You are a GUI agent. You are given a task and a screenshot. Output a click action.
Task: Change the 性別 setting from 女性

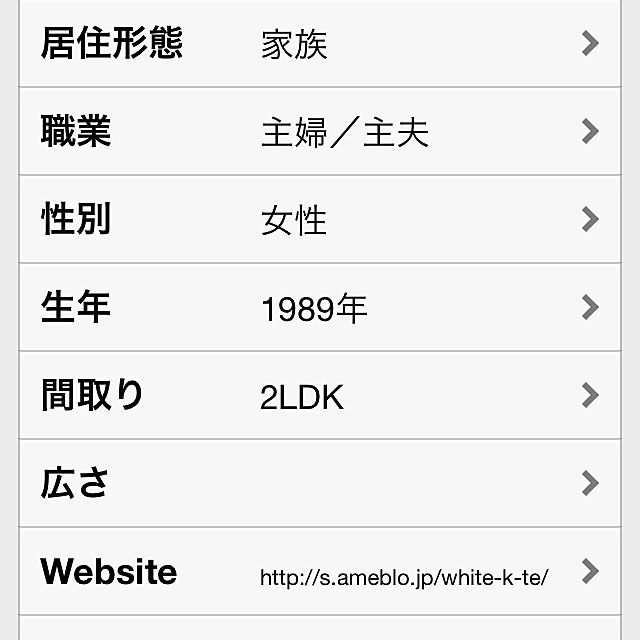click(x=320, y=220)
